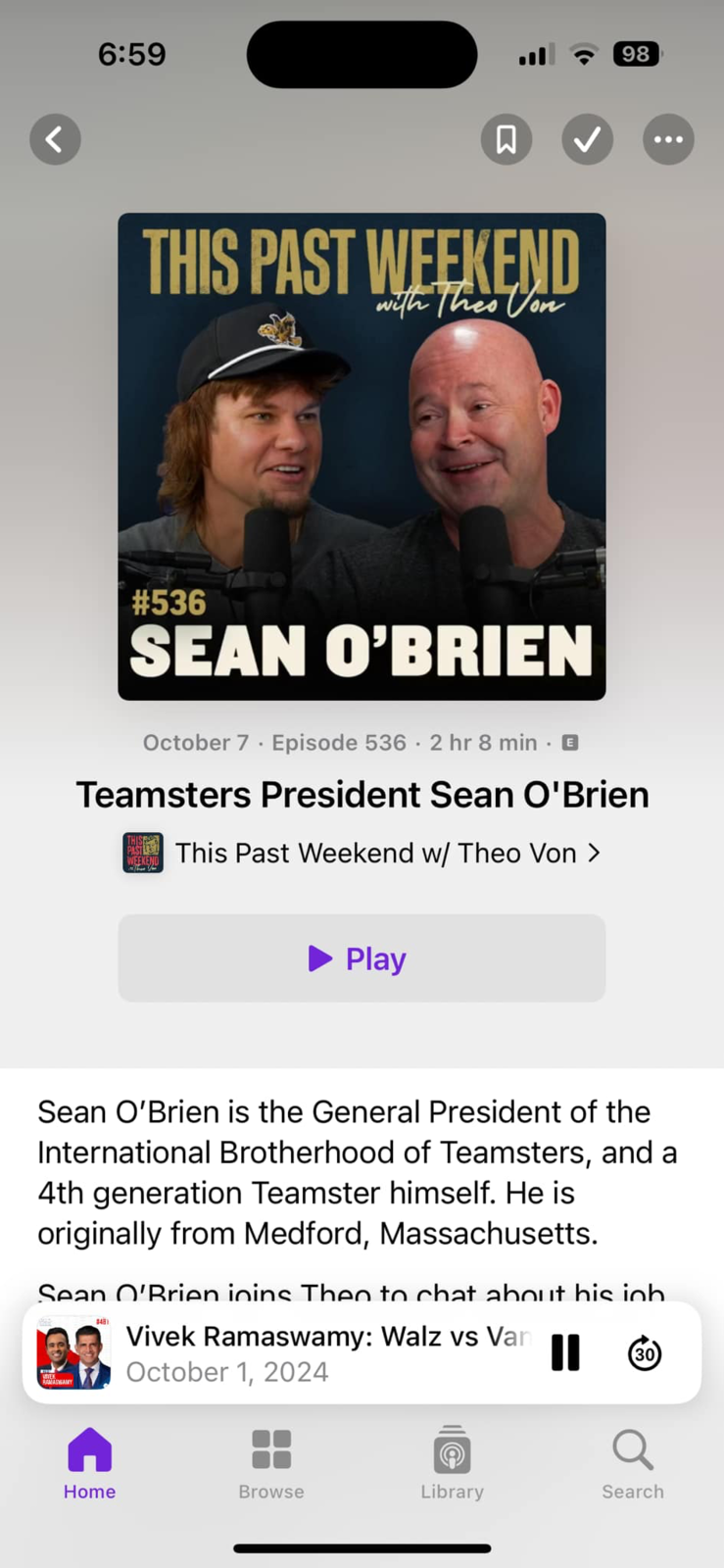The height and width of the screenshot is (1568, 724).
Task: Open the now playing Vivek Ramaswamy mini player
Action: pos(284,1352)
